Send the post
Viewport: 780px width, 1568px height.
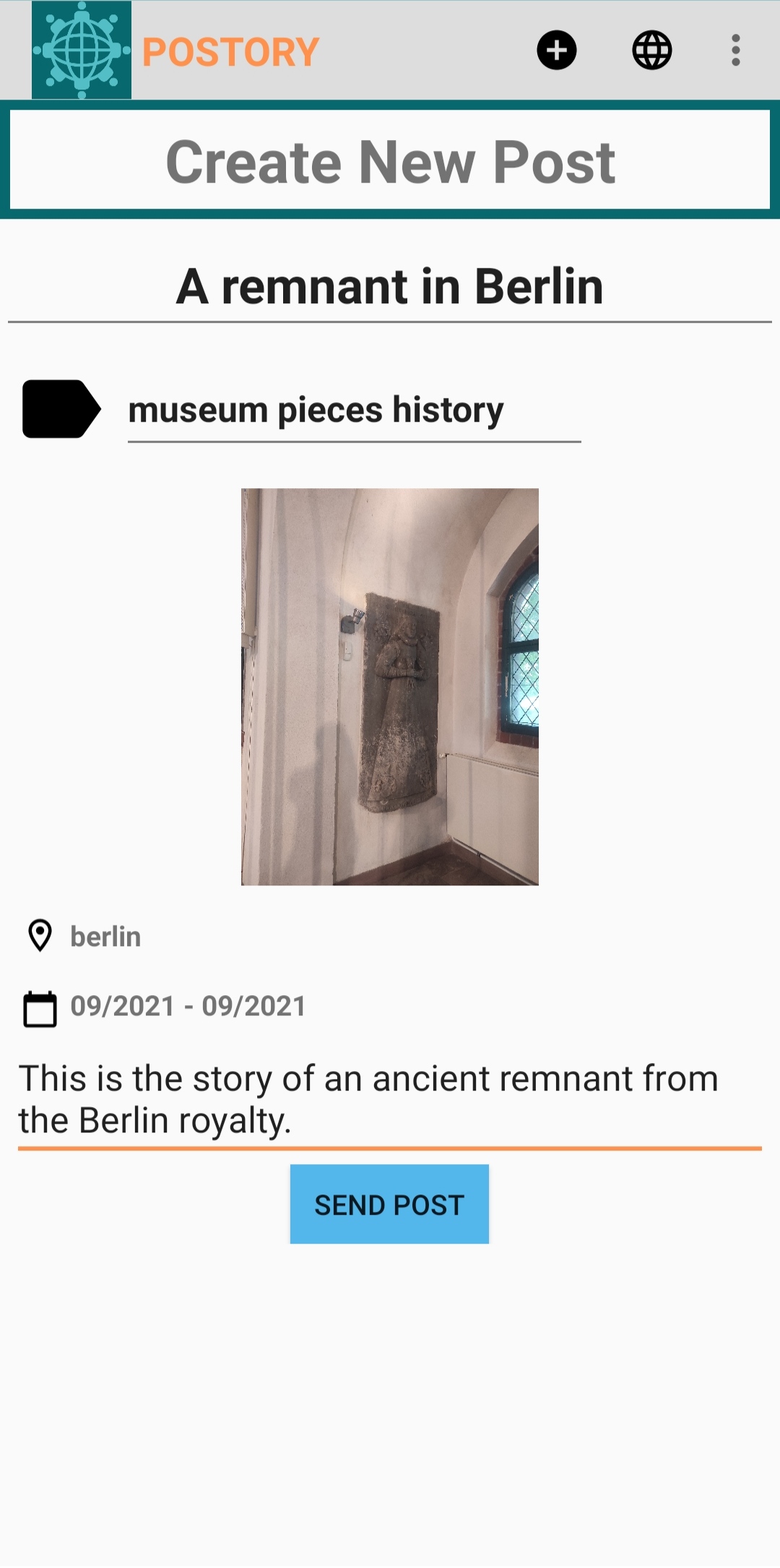tap(389, 1204)
